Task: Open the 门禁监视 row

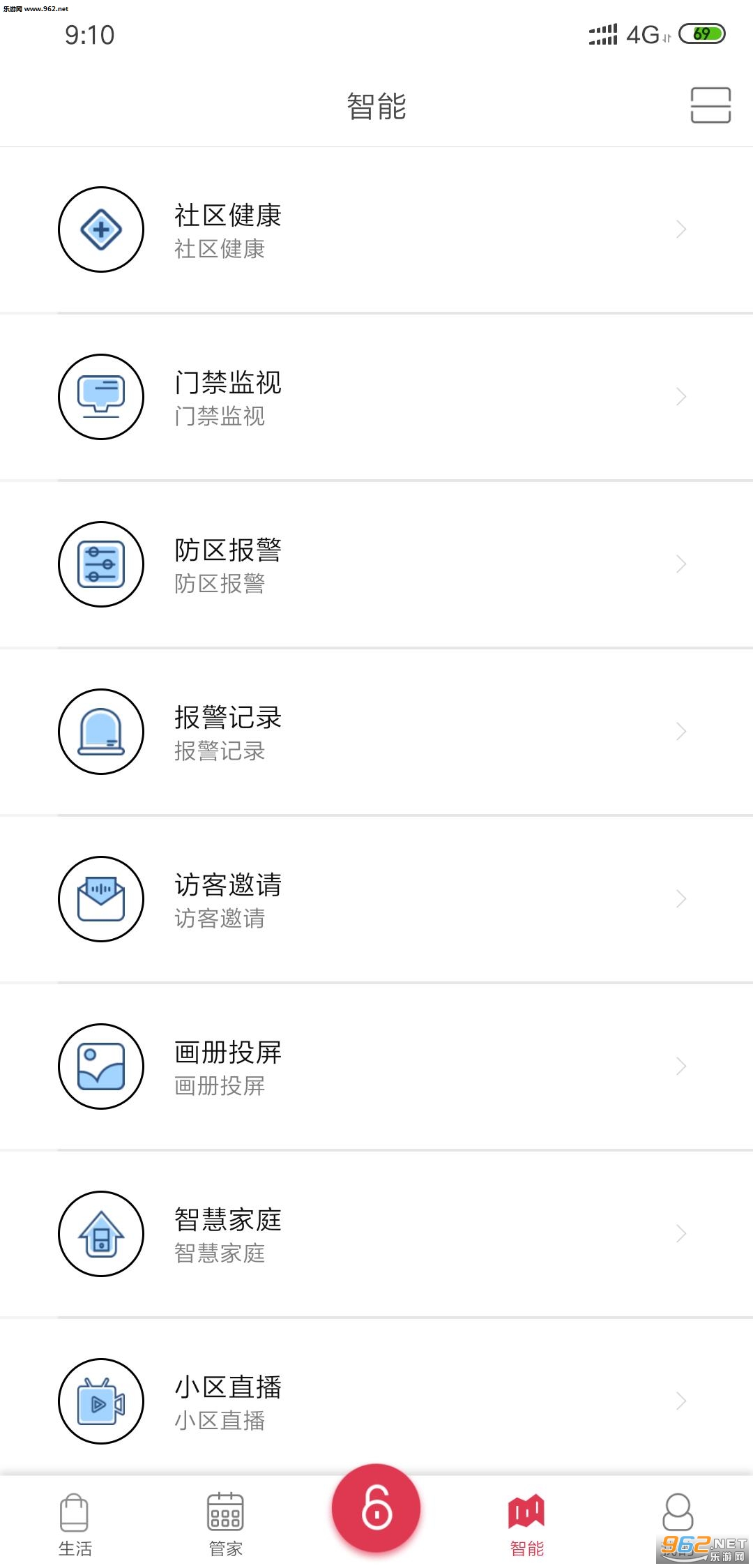Action: coord(376,398)
